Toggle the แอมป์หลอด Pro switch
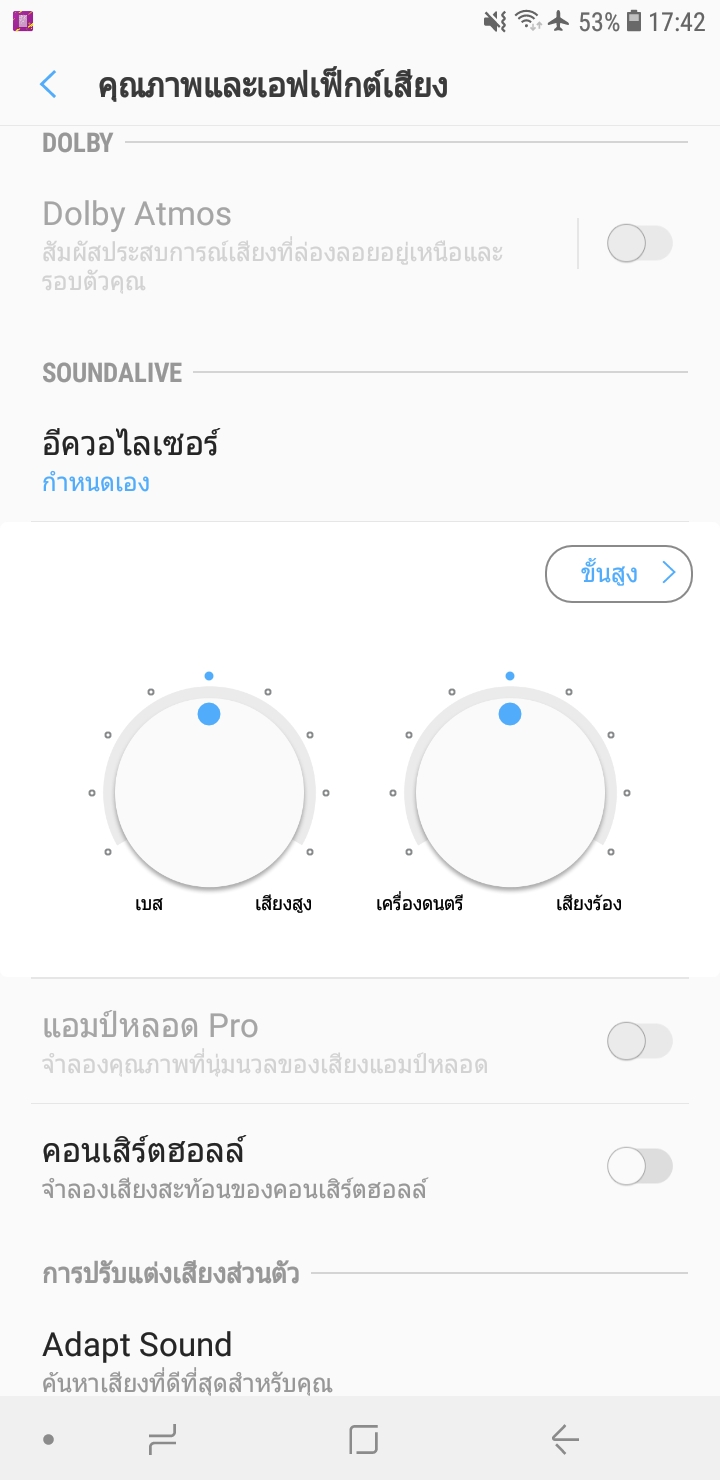This screenshot has width=720, height=1480. [639, 1041]
